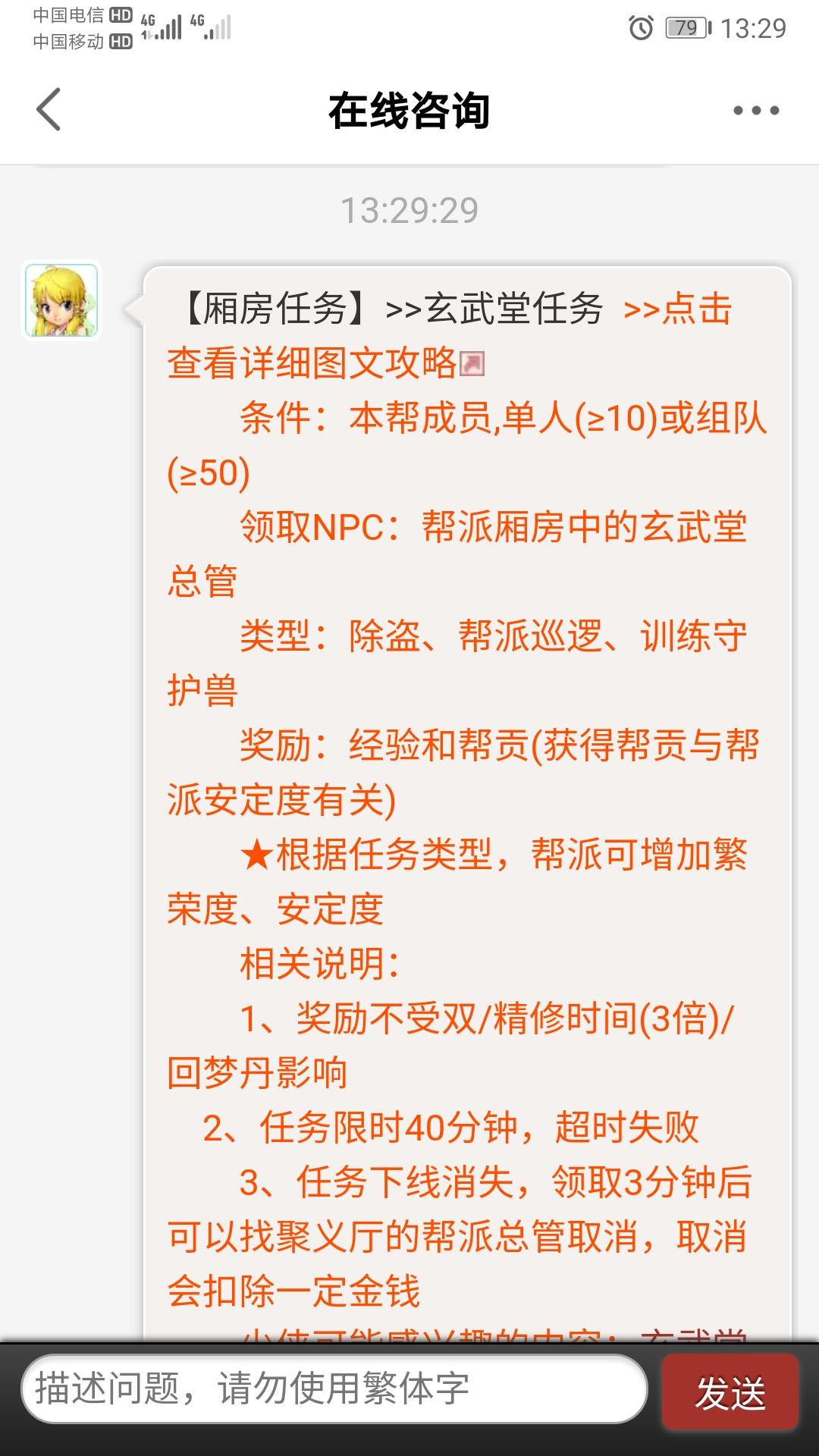Screen dimensions: 819x1456
Task: Send the message with 发送 button
Action: (730, 1392)
